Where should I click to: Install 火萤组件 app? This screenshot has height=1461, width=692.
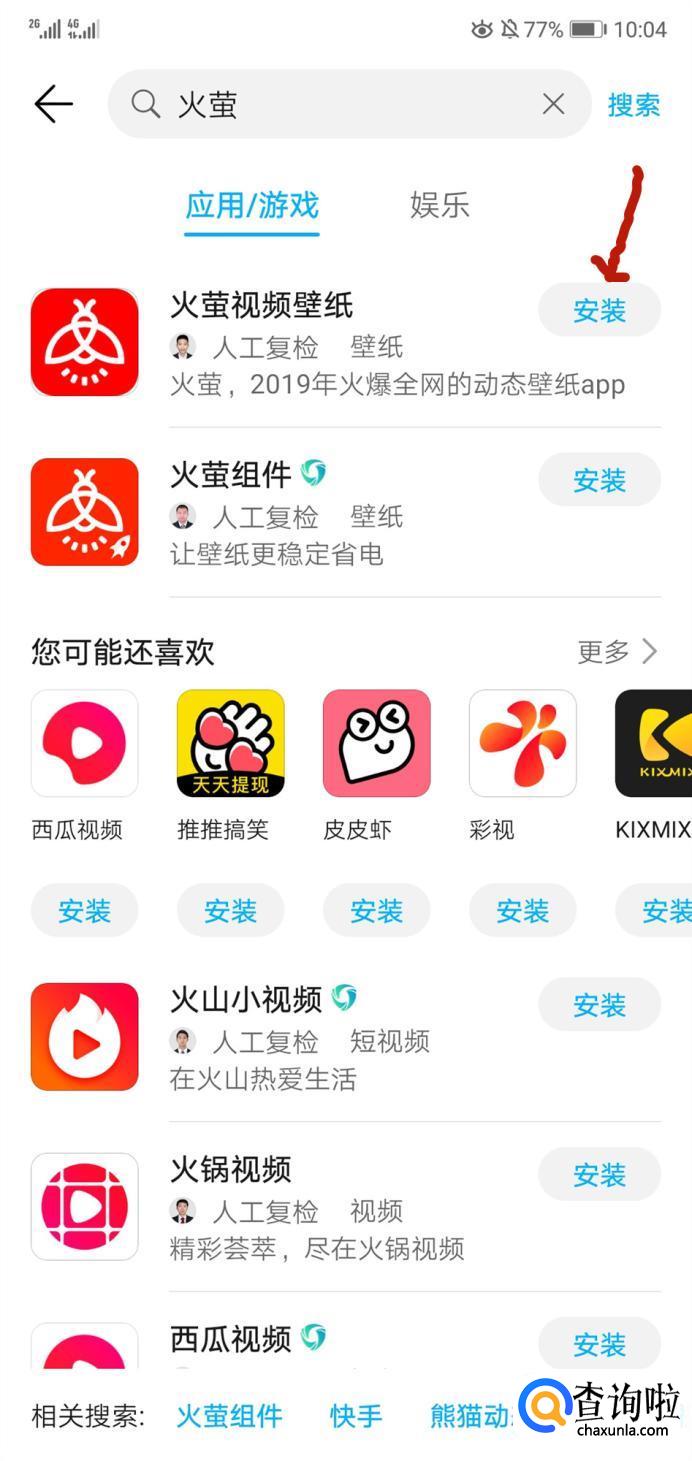pos(599,481)
